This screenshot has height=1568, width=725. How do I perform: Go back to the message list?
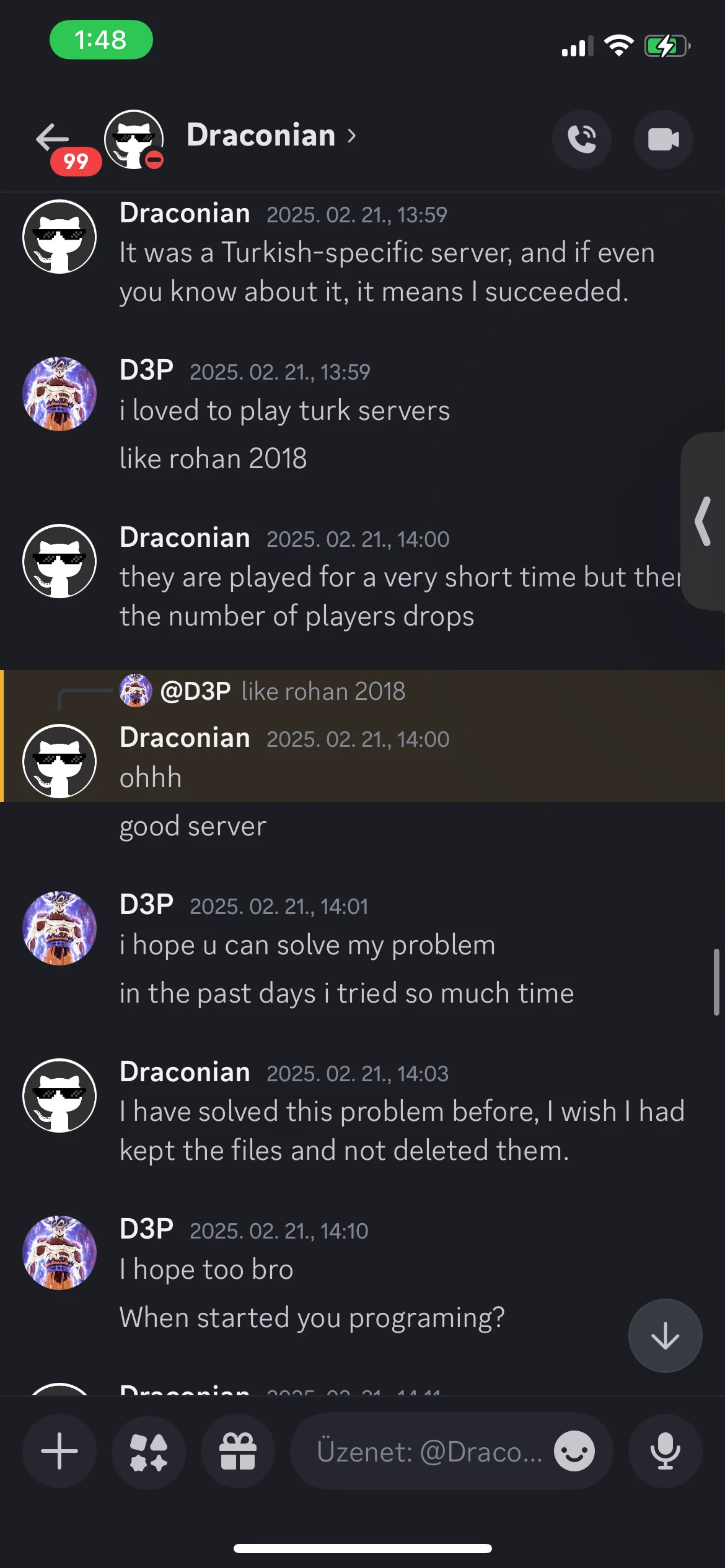click(53, 137)
